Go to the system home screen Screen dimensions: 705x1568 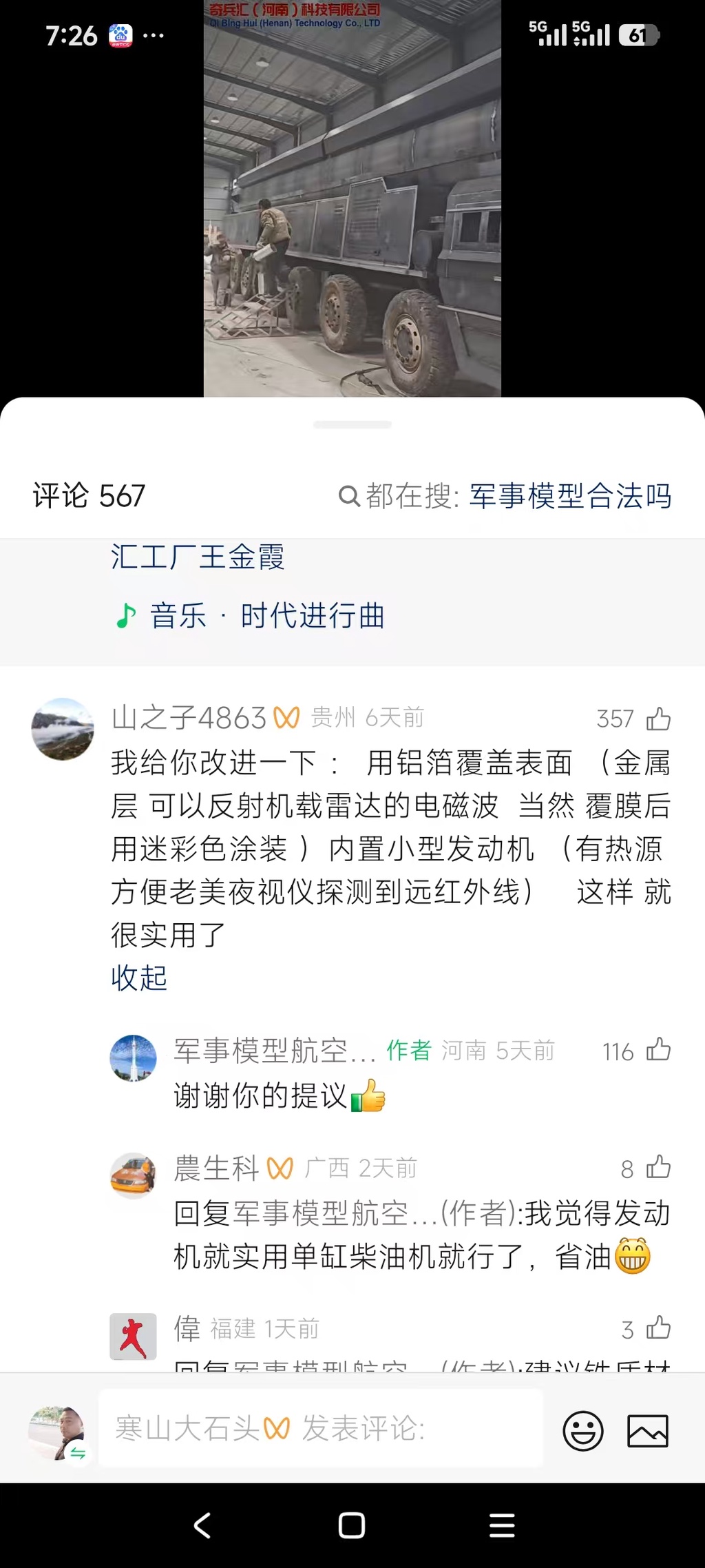pos(352,1525)
